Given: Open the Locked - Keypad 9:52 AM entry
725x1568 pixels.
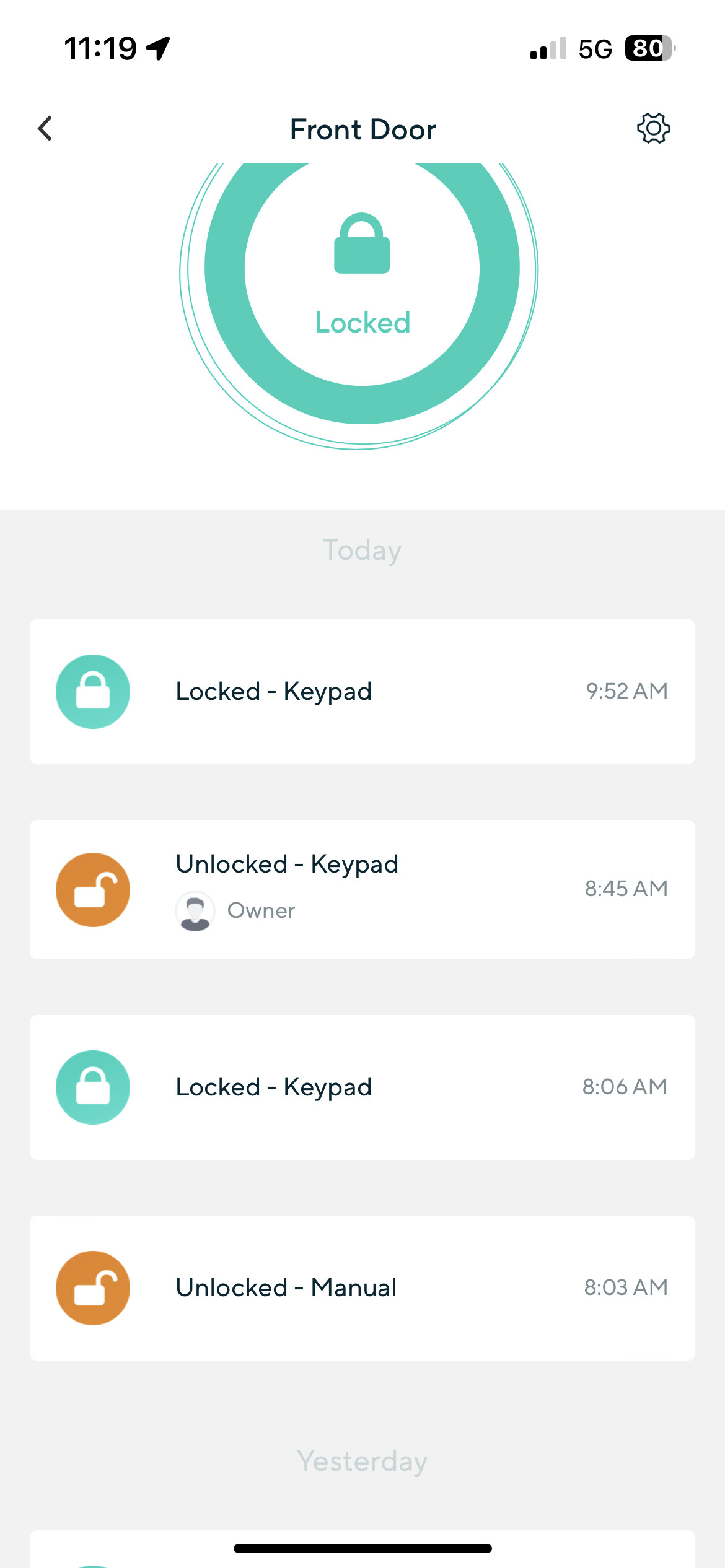Looking at the screenshot, I should 362,691.
